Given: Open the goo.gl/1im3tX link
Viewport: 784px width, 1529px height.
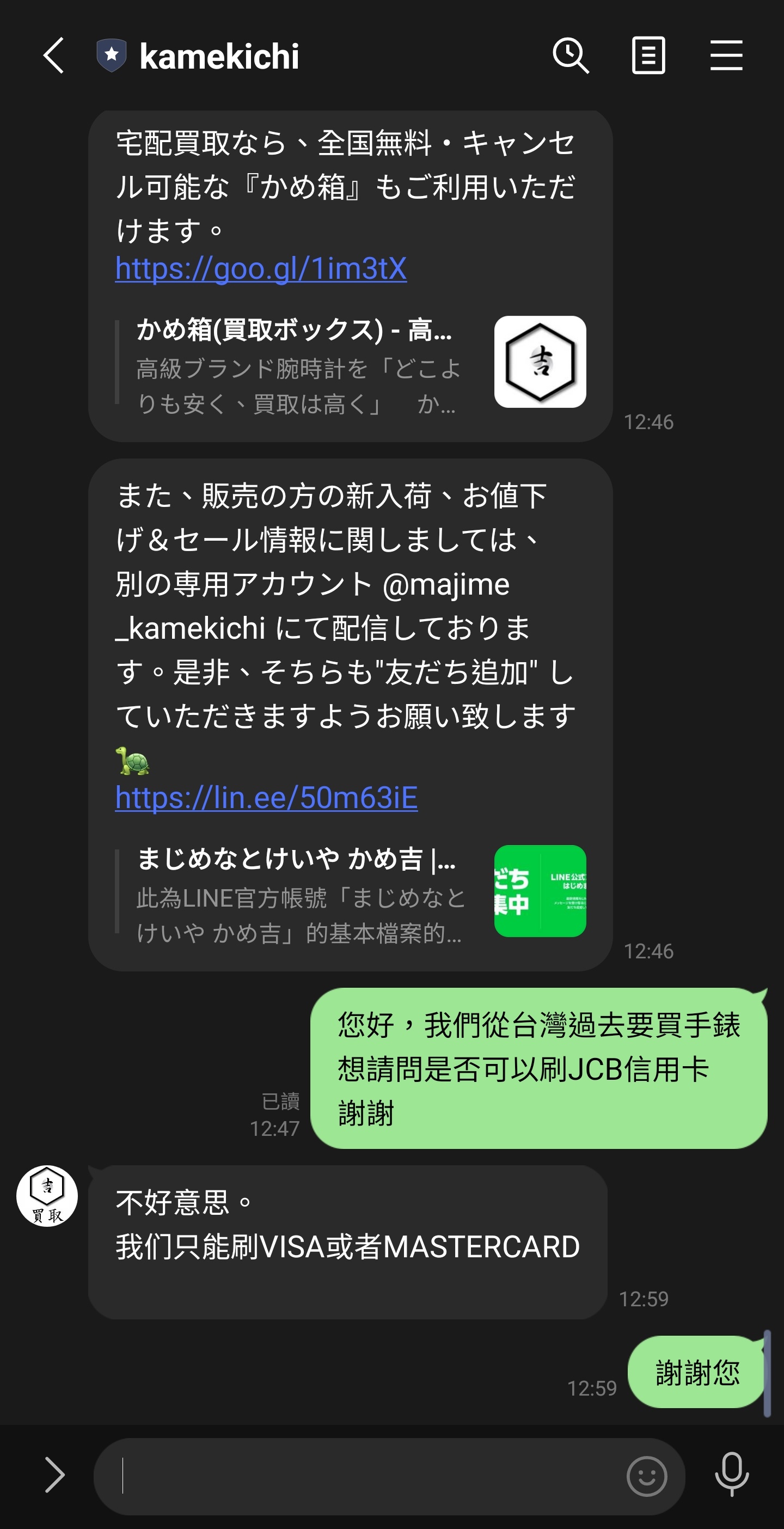Looking at the screenshot, I should [x=261, y=268].
